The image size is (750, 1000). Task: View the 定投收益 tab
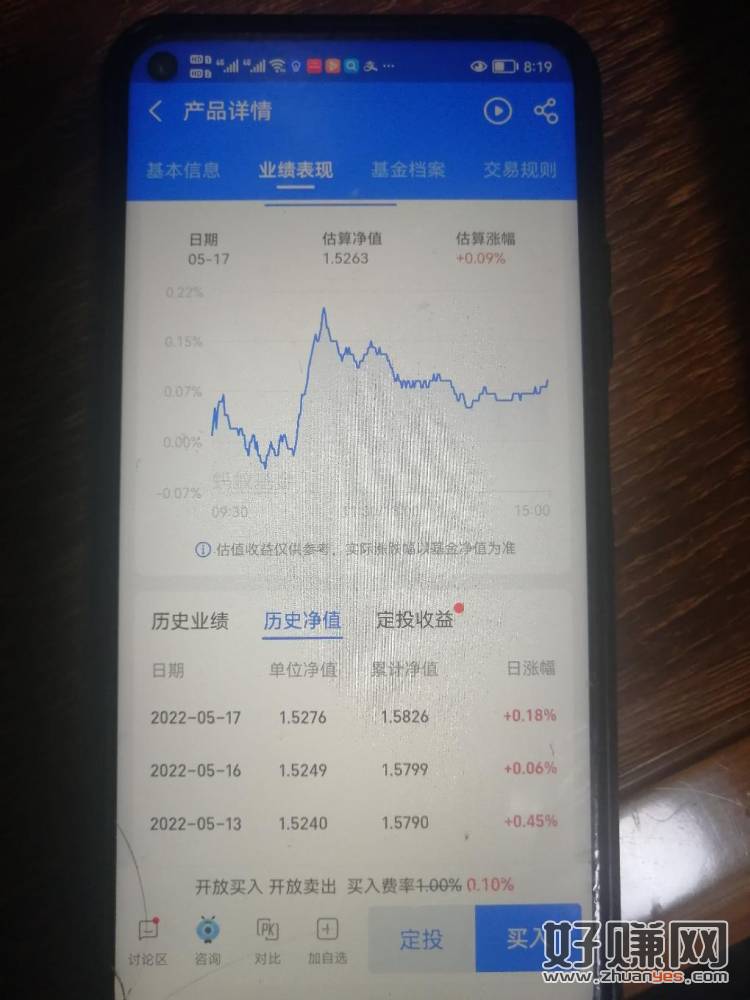(414, 621)
